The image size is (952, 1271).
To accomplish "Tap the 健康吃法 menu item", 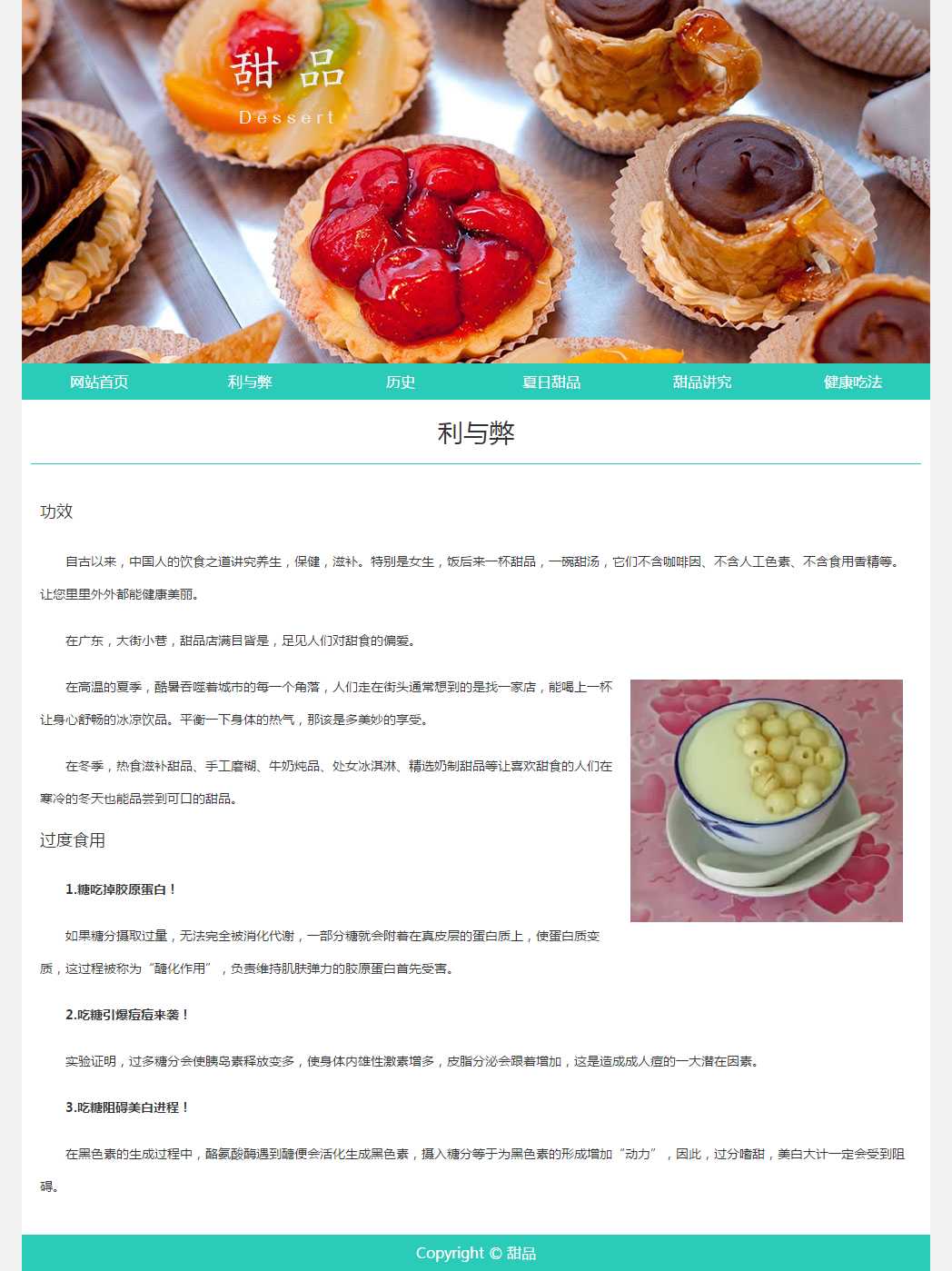I will click(852, 382).
